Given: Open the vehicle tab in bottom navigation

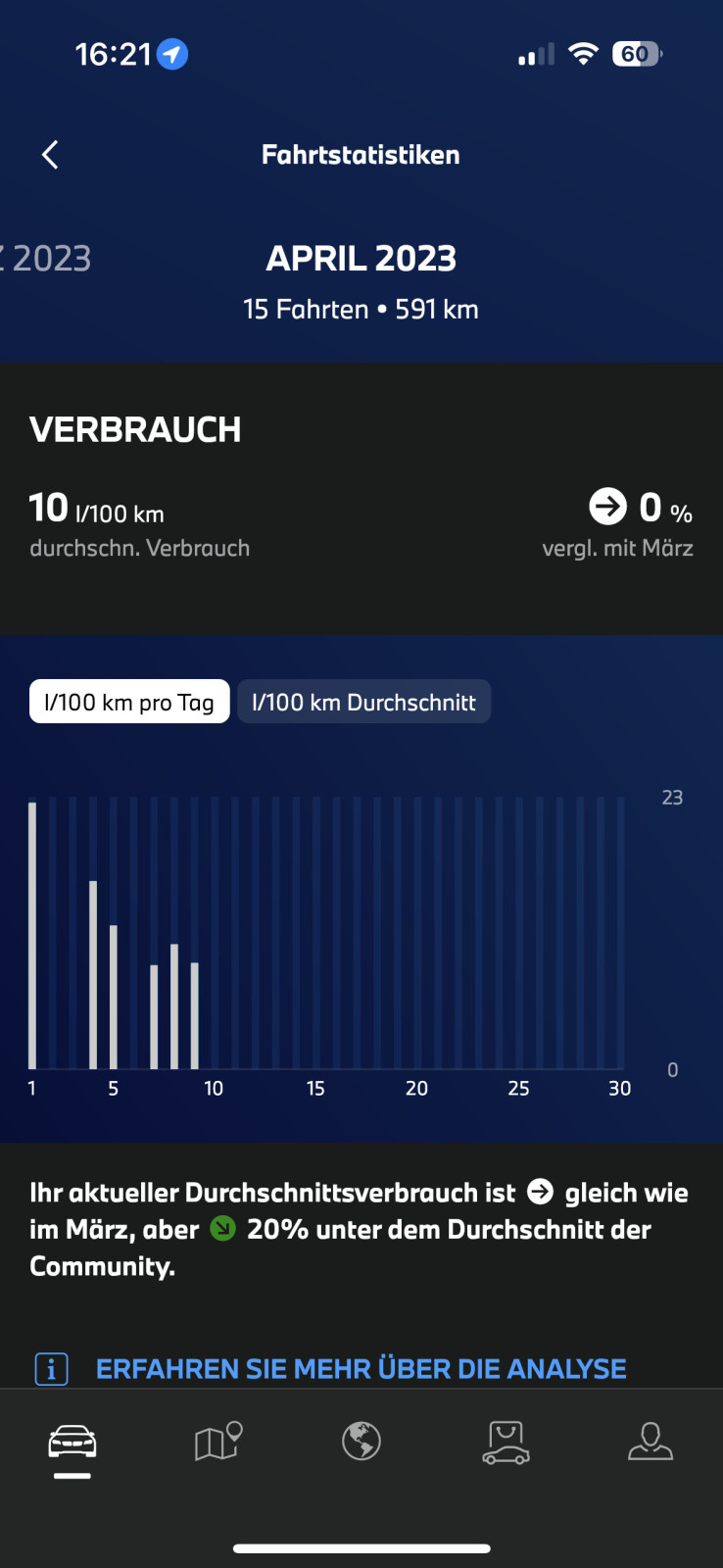Looking at the screenshot, I should pyautogui.click(x=72, y=1442).
